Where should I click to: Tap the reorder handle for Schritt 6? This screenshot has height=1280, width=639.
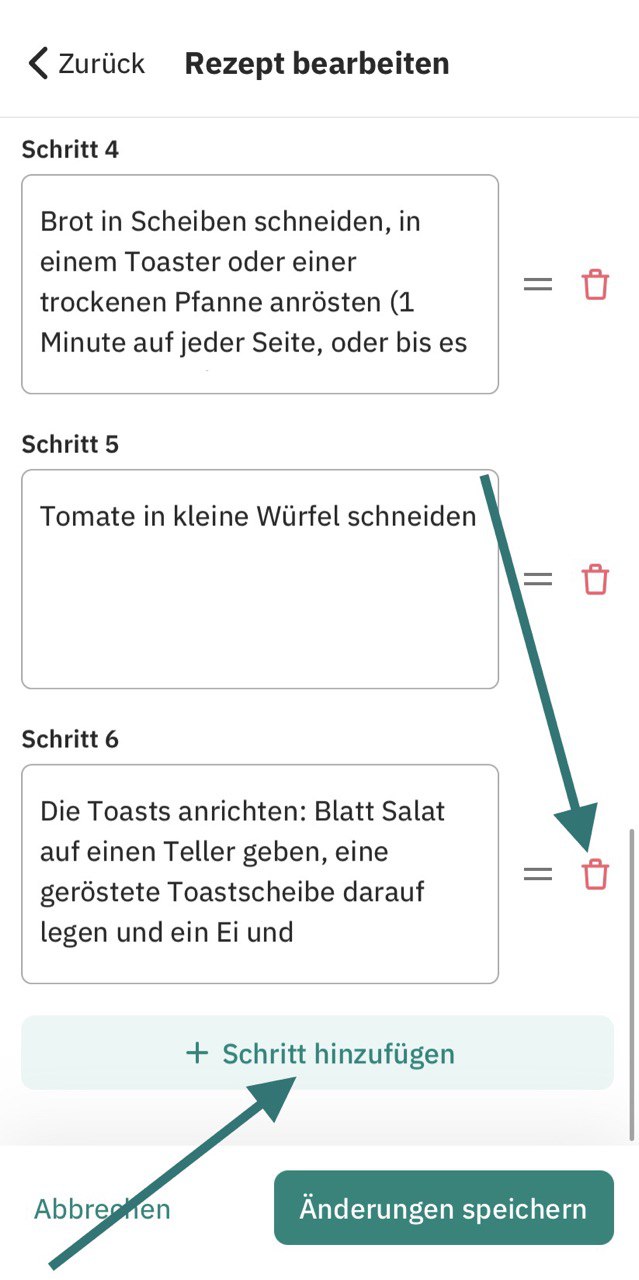point(538,874)
